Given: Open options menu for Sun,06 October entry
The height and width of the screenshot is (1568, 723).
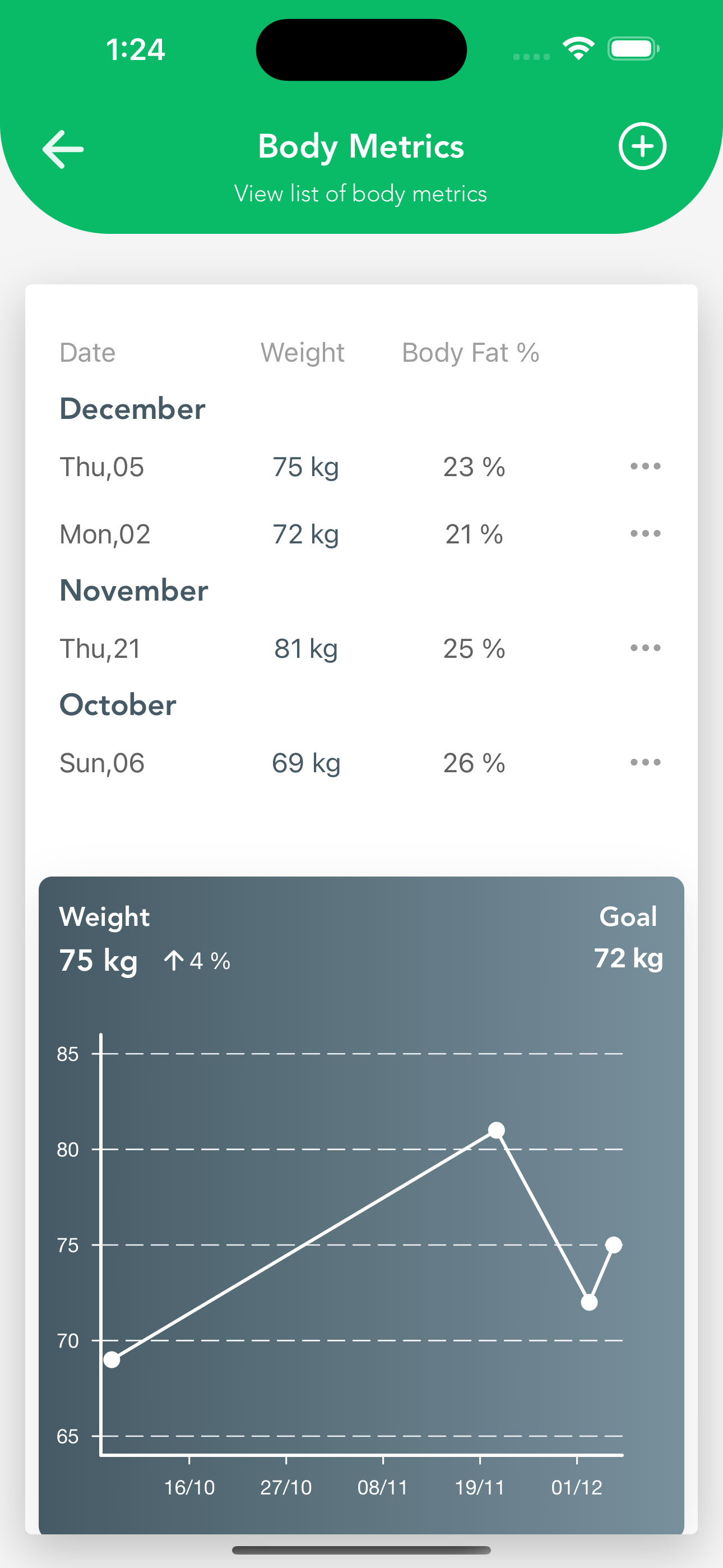Looking at the screenshot, I should (645, 762).
